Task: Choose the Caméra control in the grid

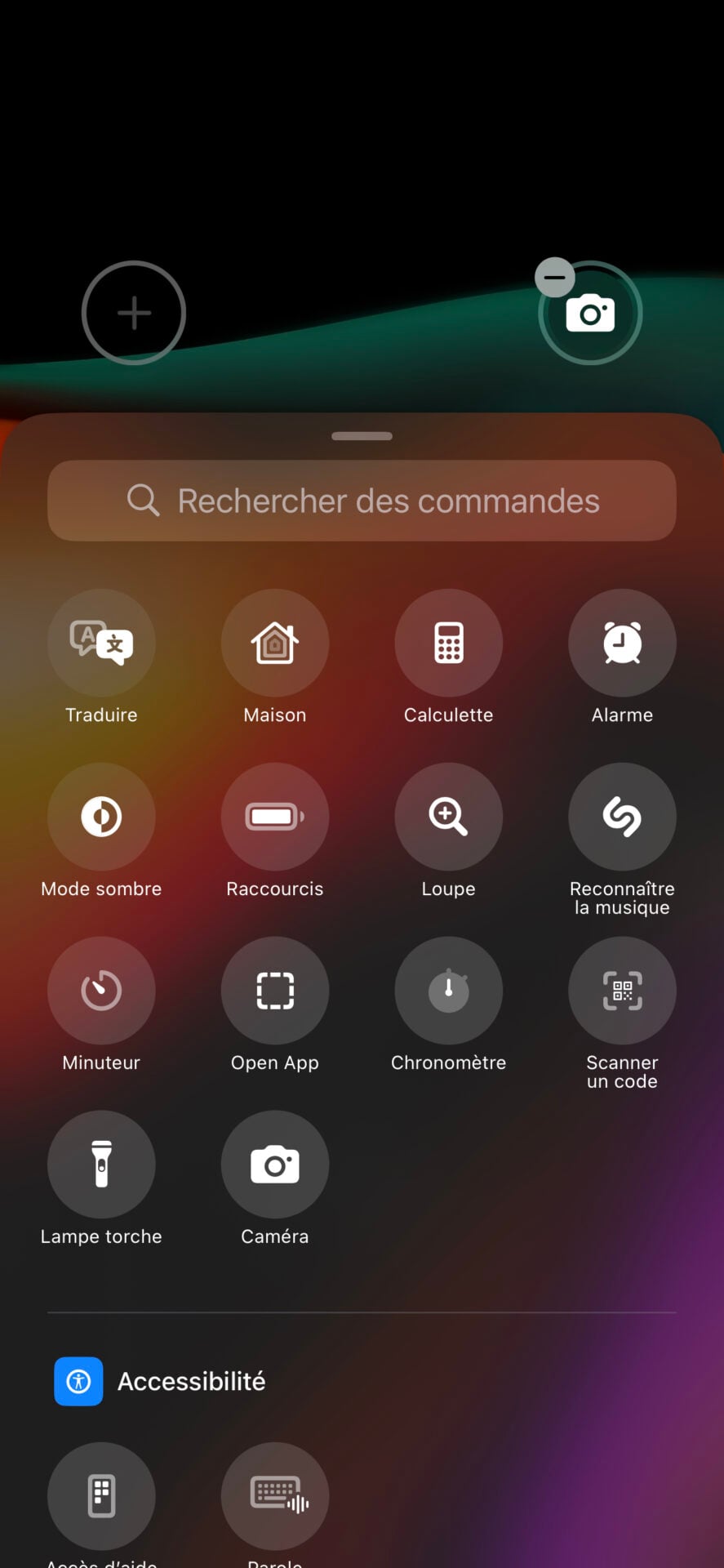Action: 275,1165
